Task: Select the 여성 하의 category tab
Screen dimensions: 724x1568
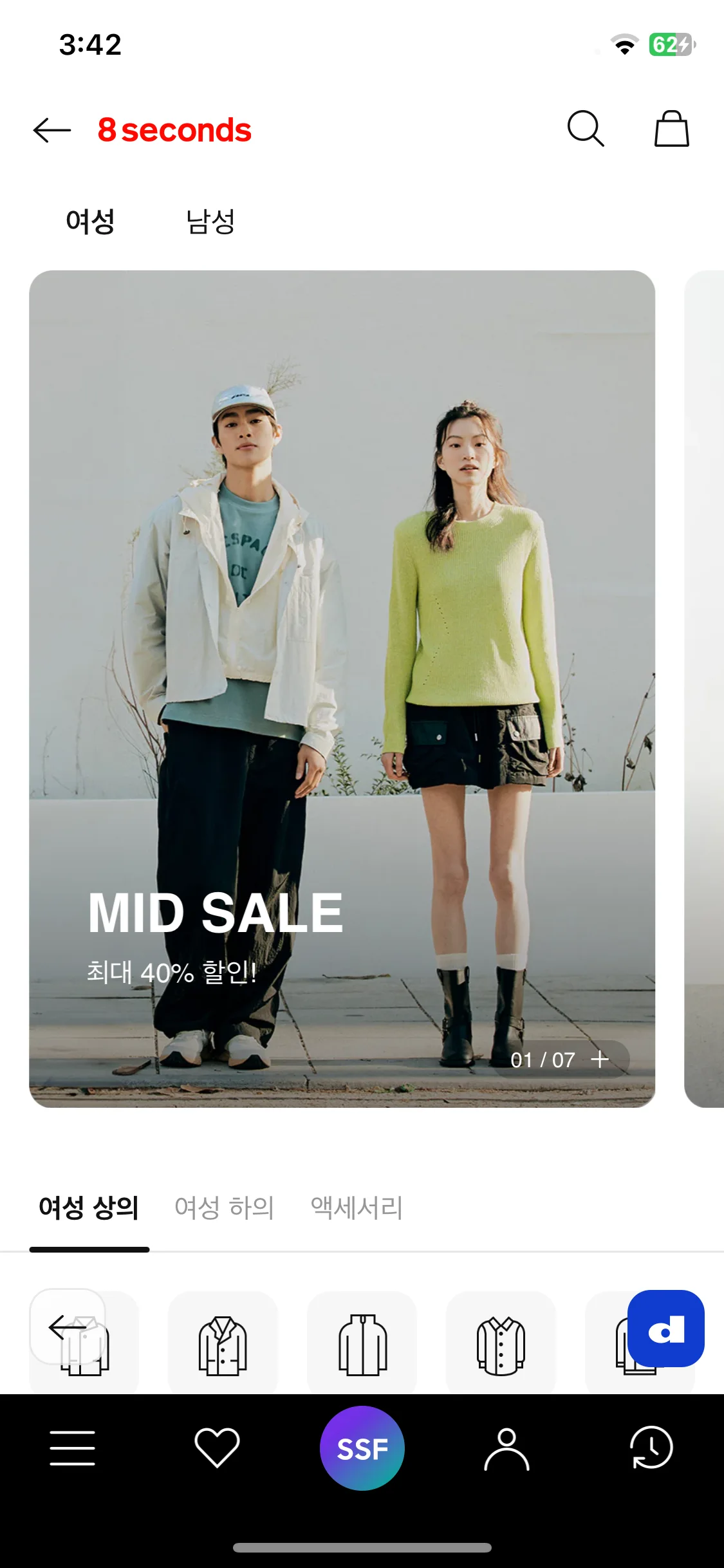Action: 225,1208
